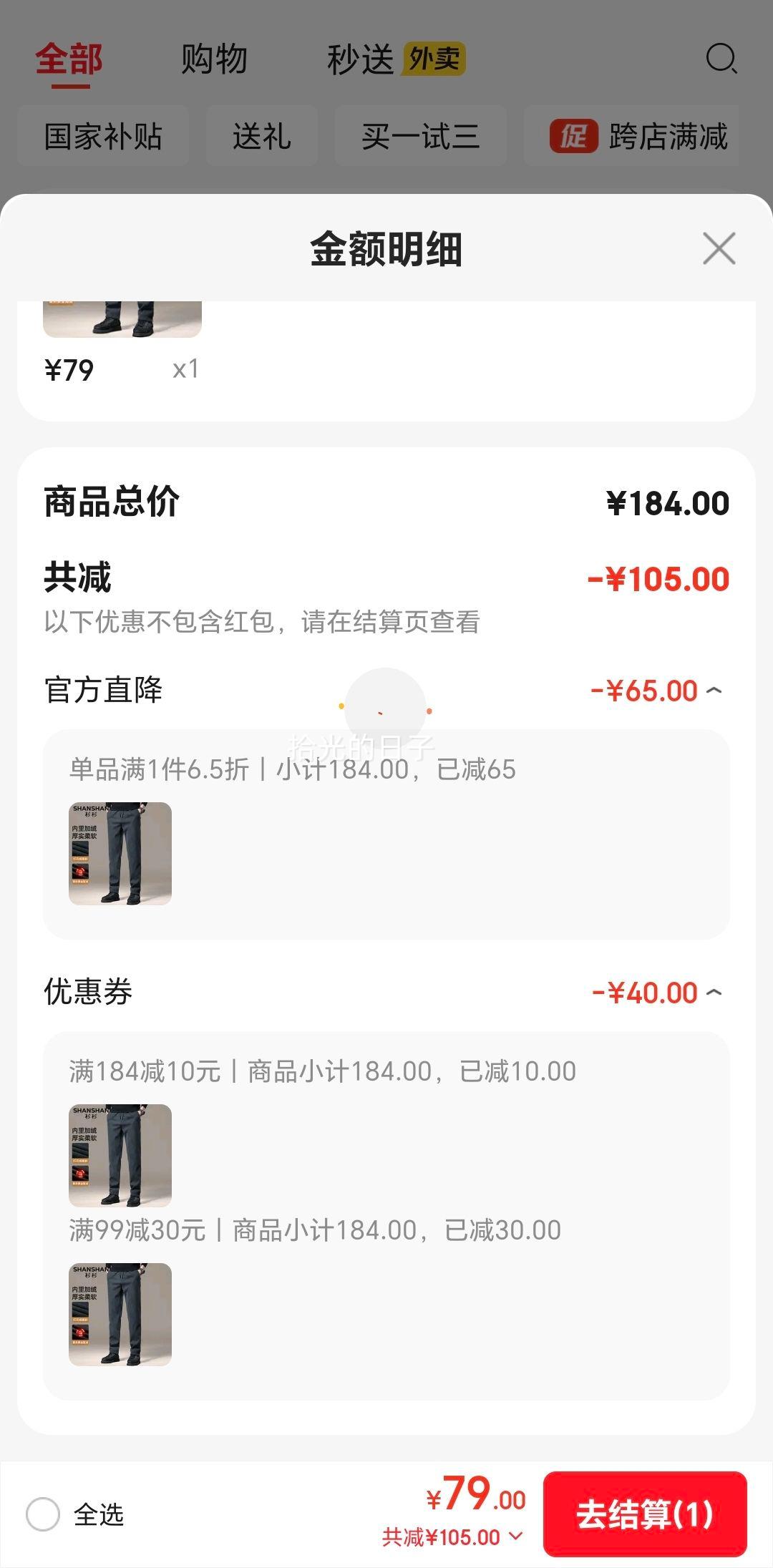This screenshot has width=773, height=1568.
Task: Open the search icon
Action: [721, 59]
